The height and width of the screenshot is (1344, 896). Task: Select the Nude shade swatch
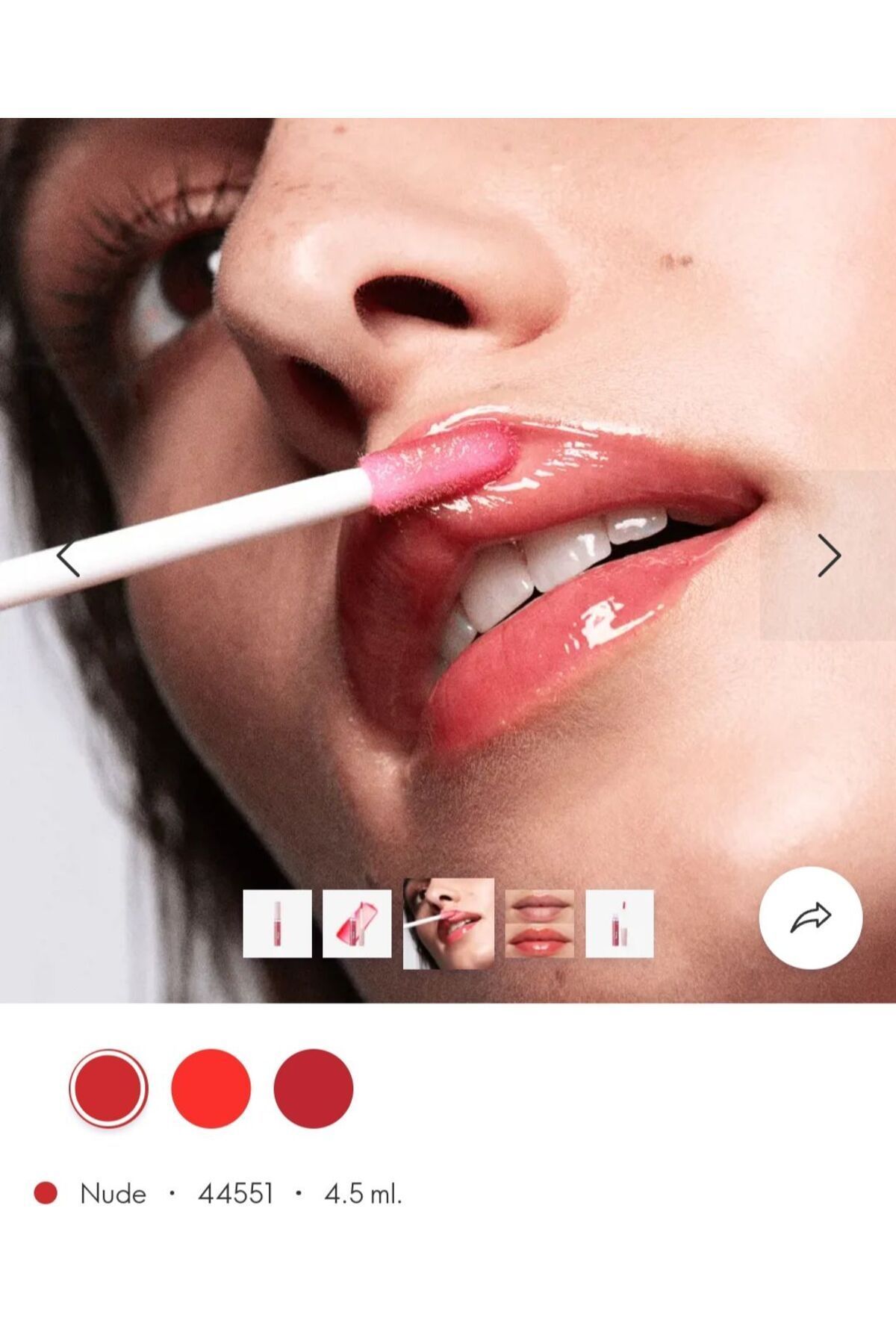point(108,1088)
